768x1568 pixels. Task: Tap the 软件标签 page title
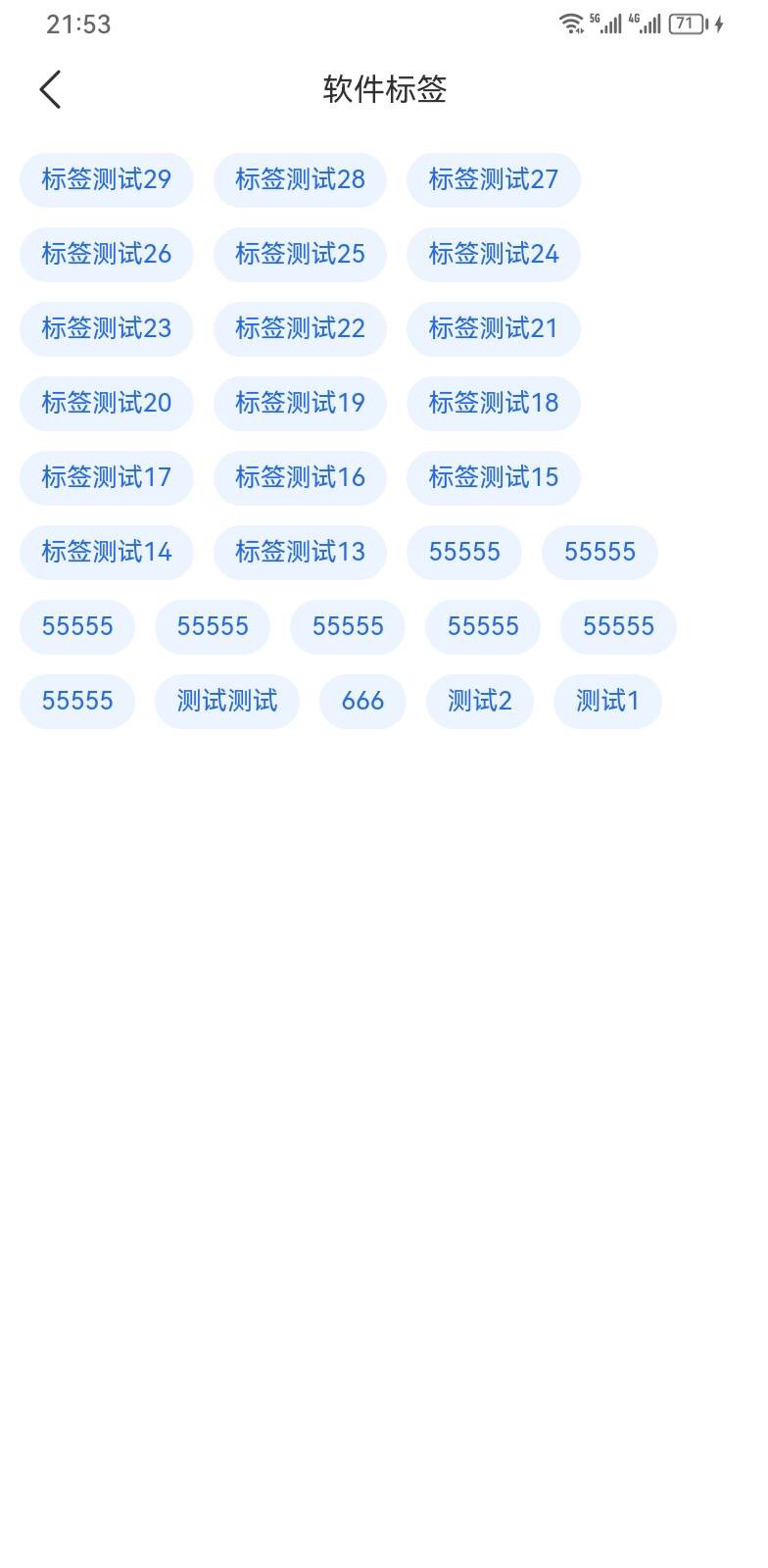(x=383, y=90)
